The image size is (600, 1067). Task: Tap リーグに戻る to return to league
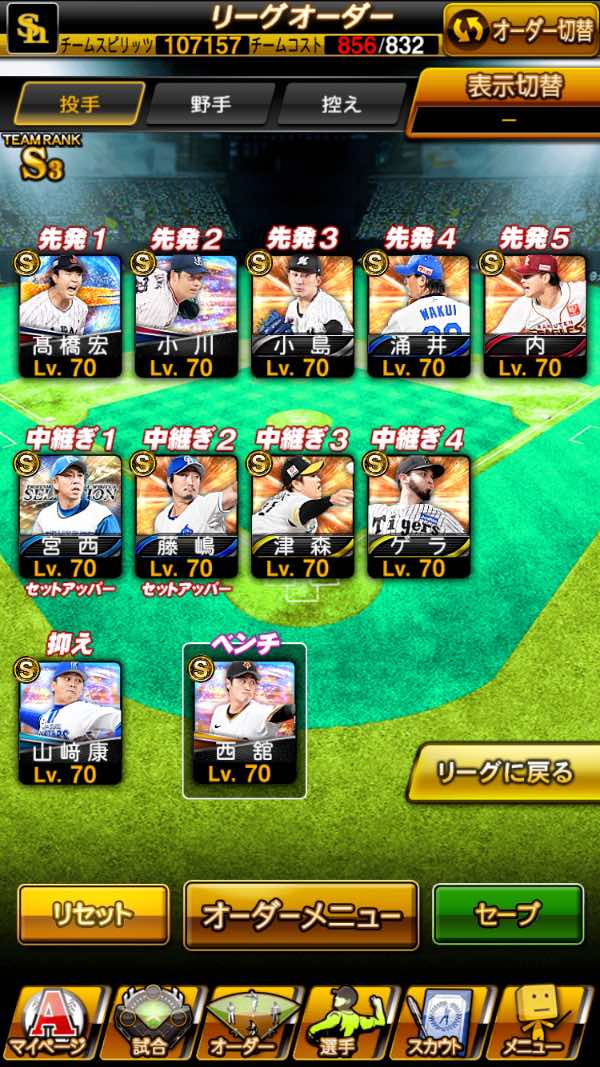[x=505, y=772]
